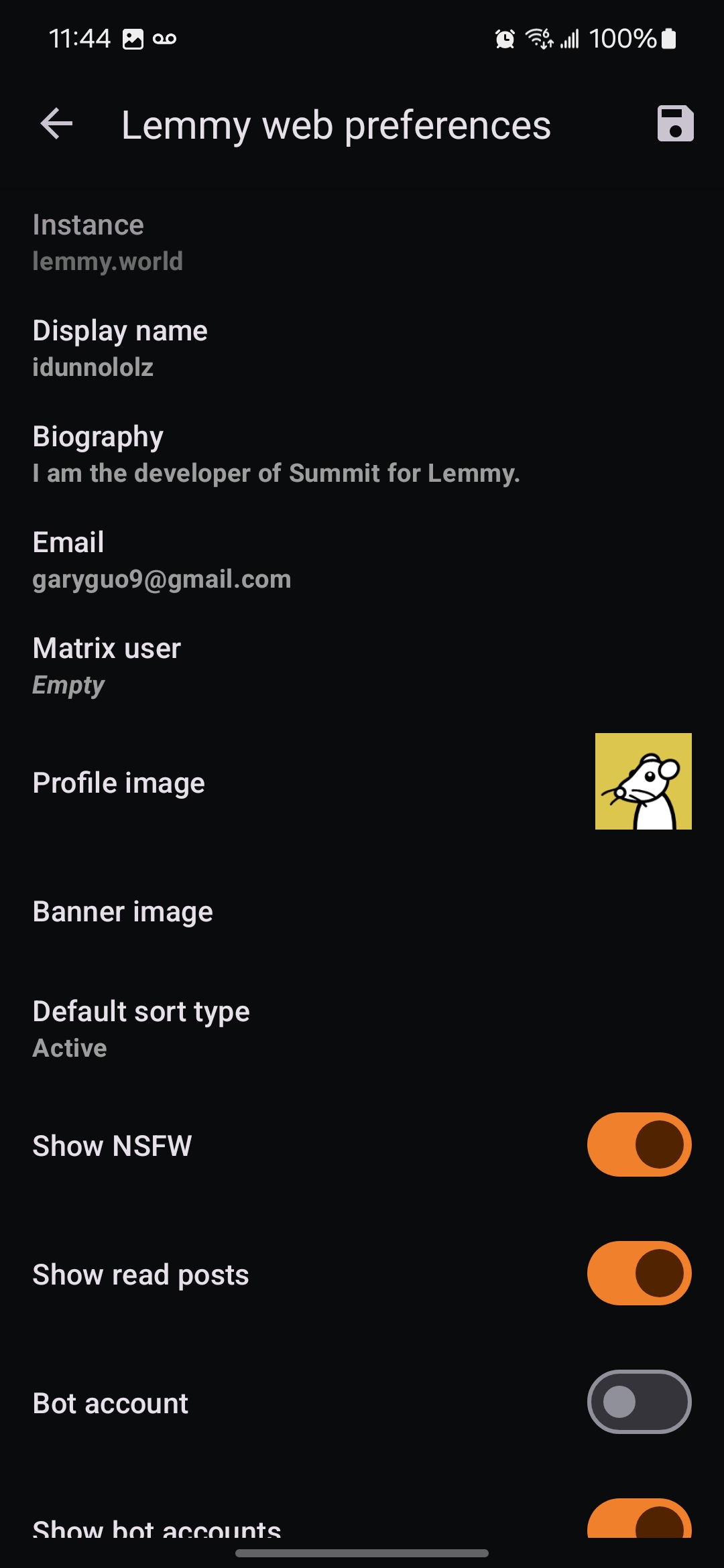724x1568 pixels.
Task: Edit the Display name setting
Action: pyautogui.click(x=362, y=348)
